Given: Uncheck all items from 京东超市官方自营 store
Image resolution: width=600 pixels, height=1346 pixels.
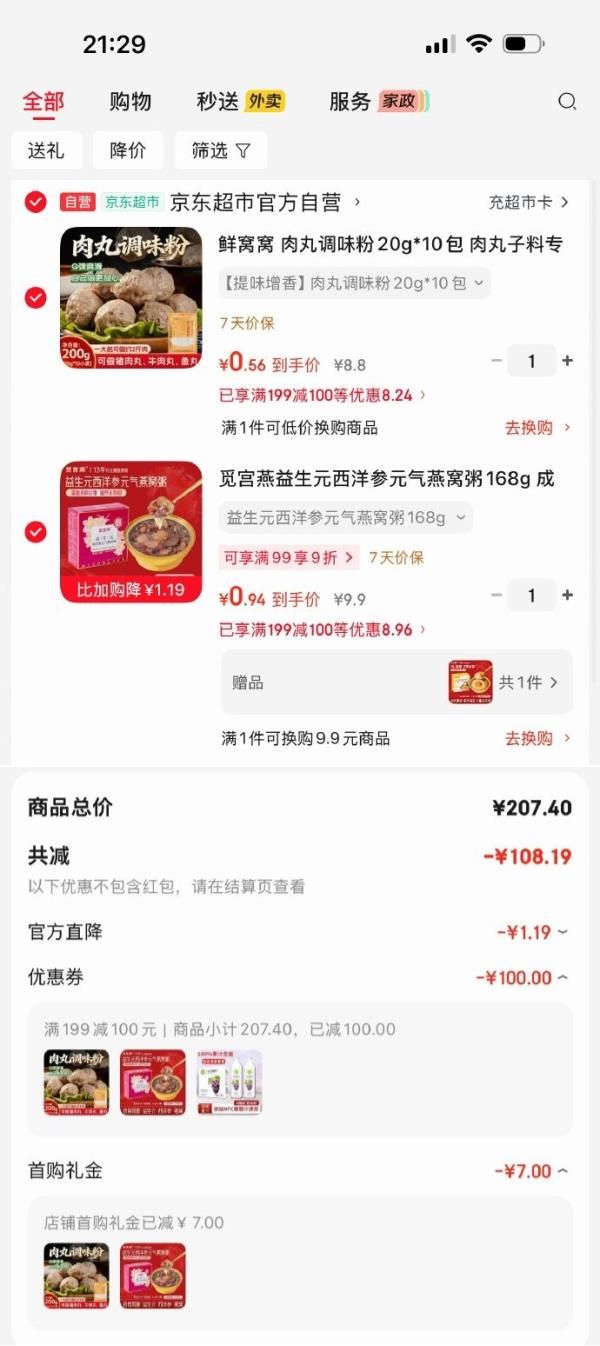Looking at the screenshot, I should (35, 202).
